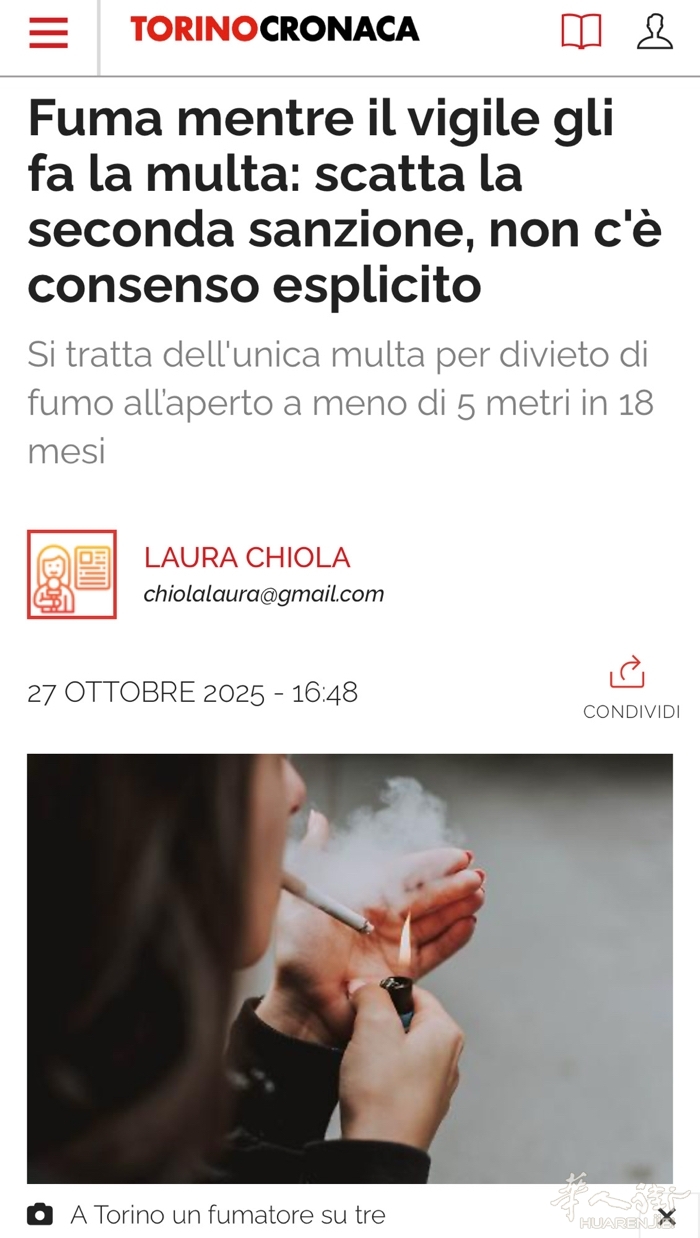Viewport: 700px width, 1238px height.
Task: Open the digital edition book icon
Action: [x=581, y=32]
